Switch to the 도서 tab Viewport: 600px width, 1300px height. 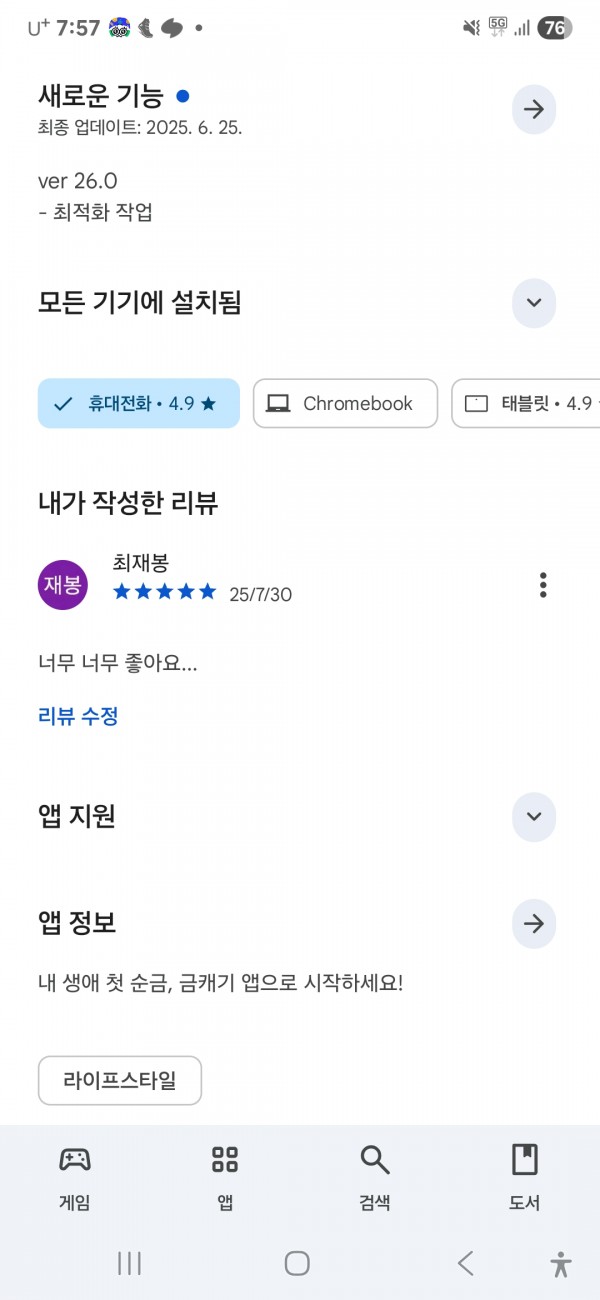(x=525, y=1177)
